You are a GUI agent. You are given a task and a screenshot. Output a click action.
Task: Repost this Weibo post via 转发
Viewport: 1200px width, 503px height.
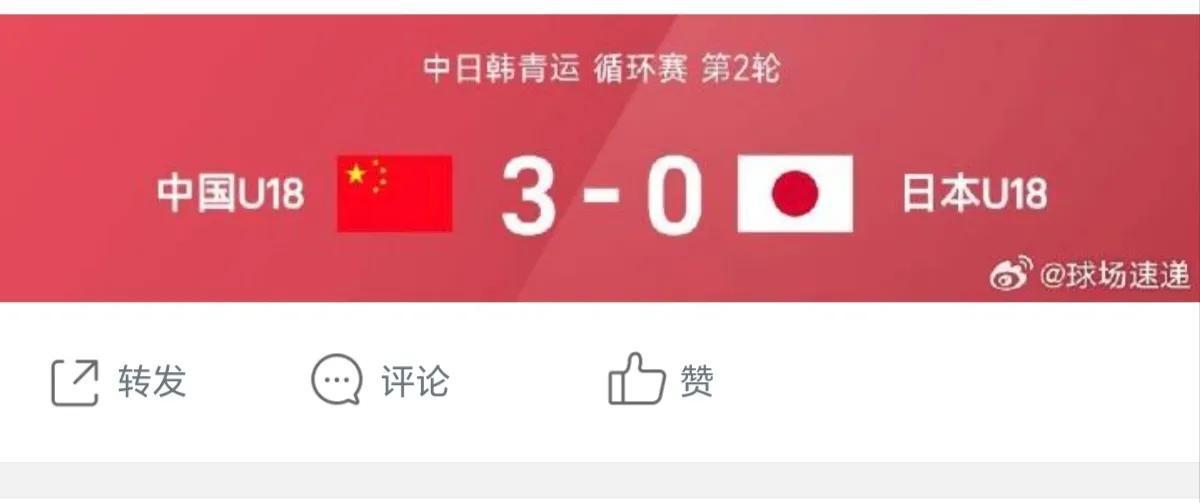coord(118,382)
